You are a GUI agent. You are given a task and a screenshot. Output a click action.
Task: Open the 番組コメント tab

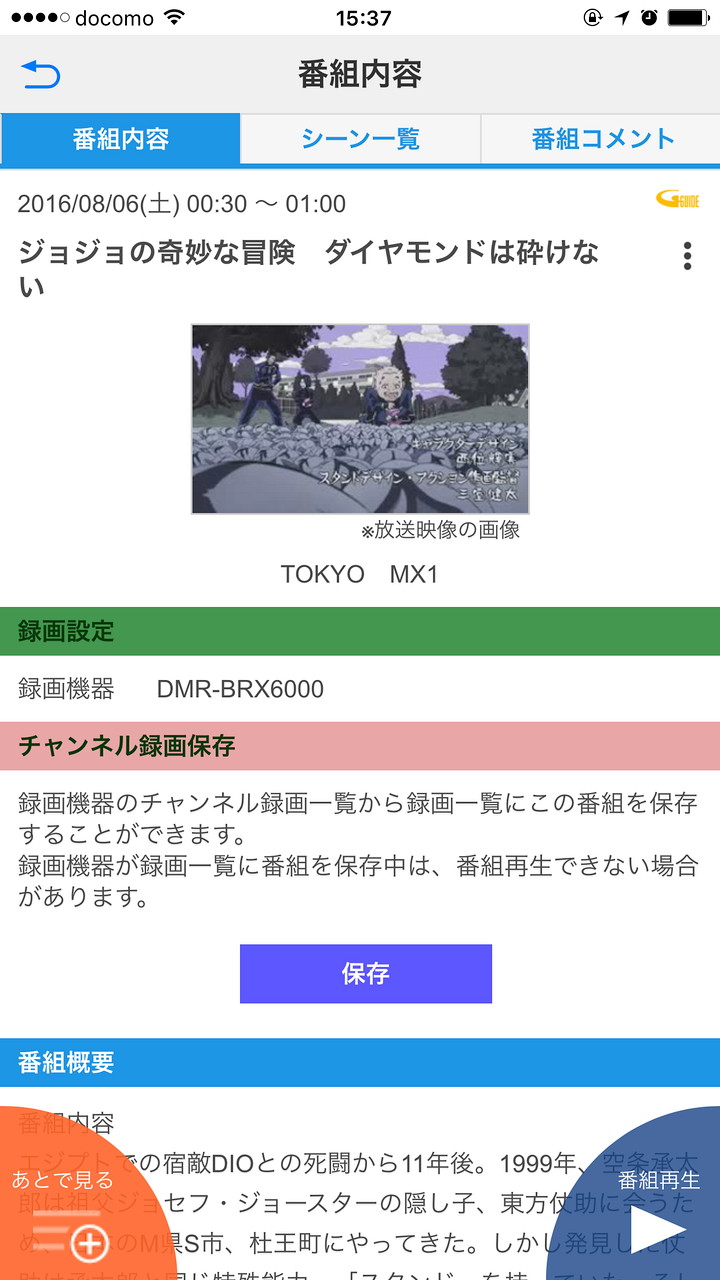(x=602, y=139)
